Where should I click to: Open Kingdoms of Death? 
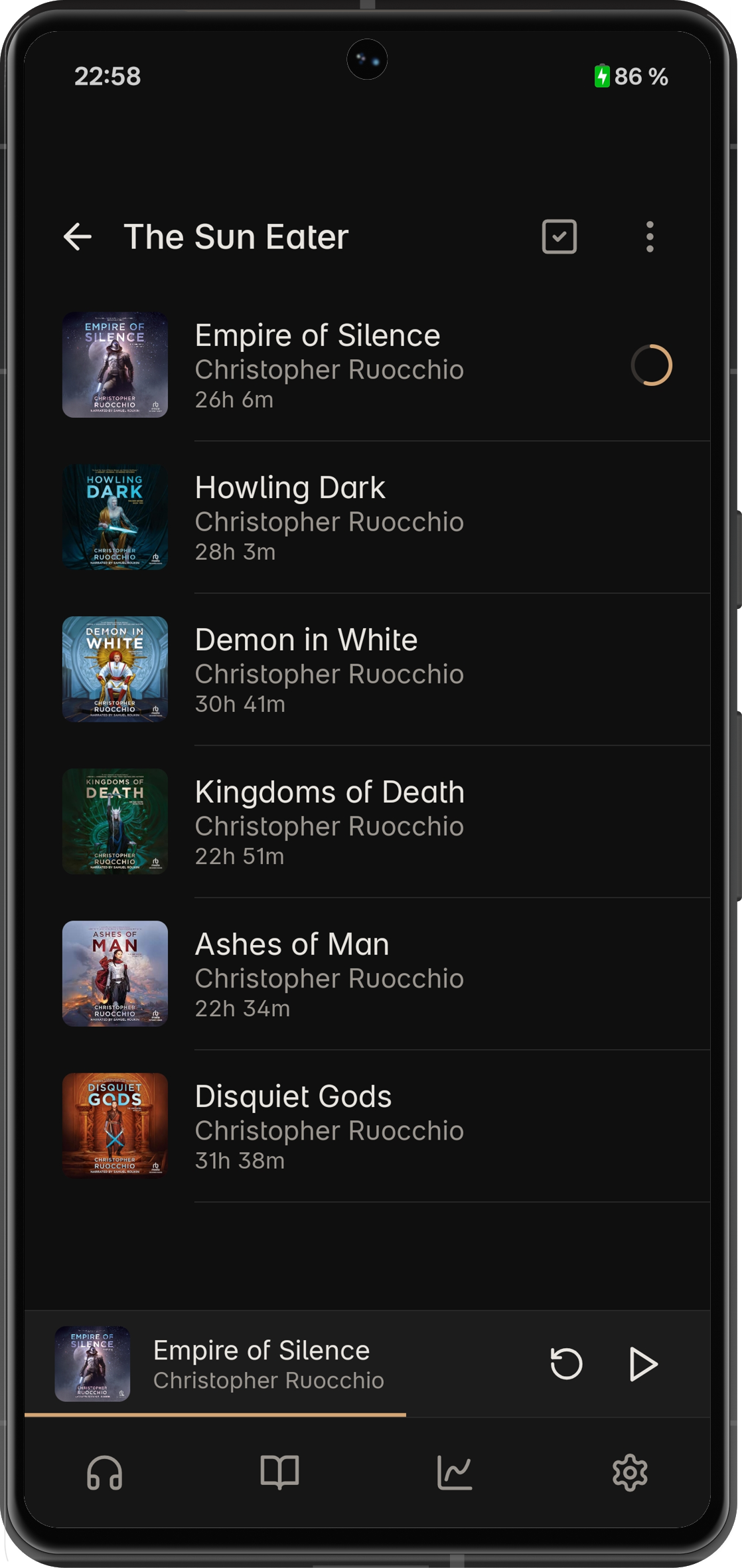[x=329, y=821]
